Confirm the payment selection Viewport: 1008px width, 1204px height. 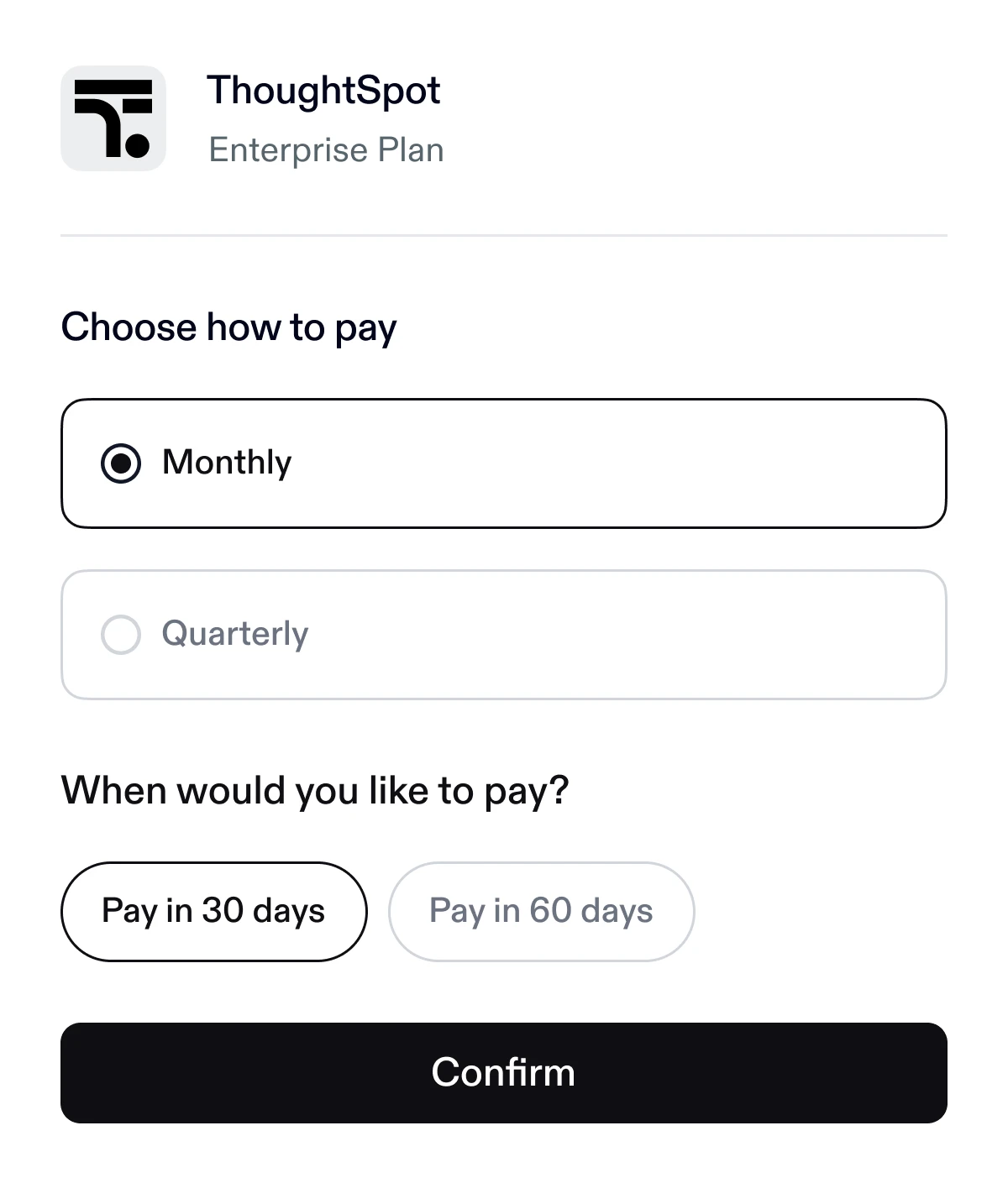tap(503, 1072)
